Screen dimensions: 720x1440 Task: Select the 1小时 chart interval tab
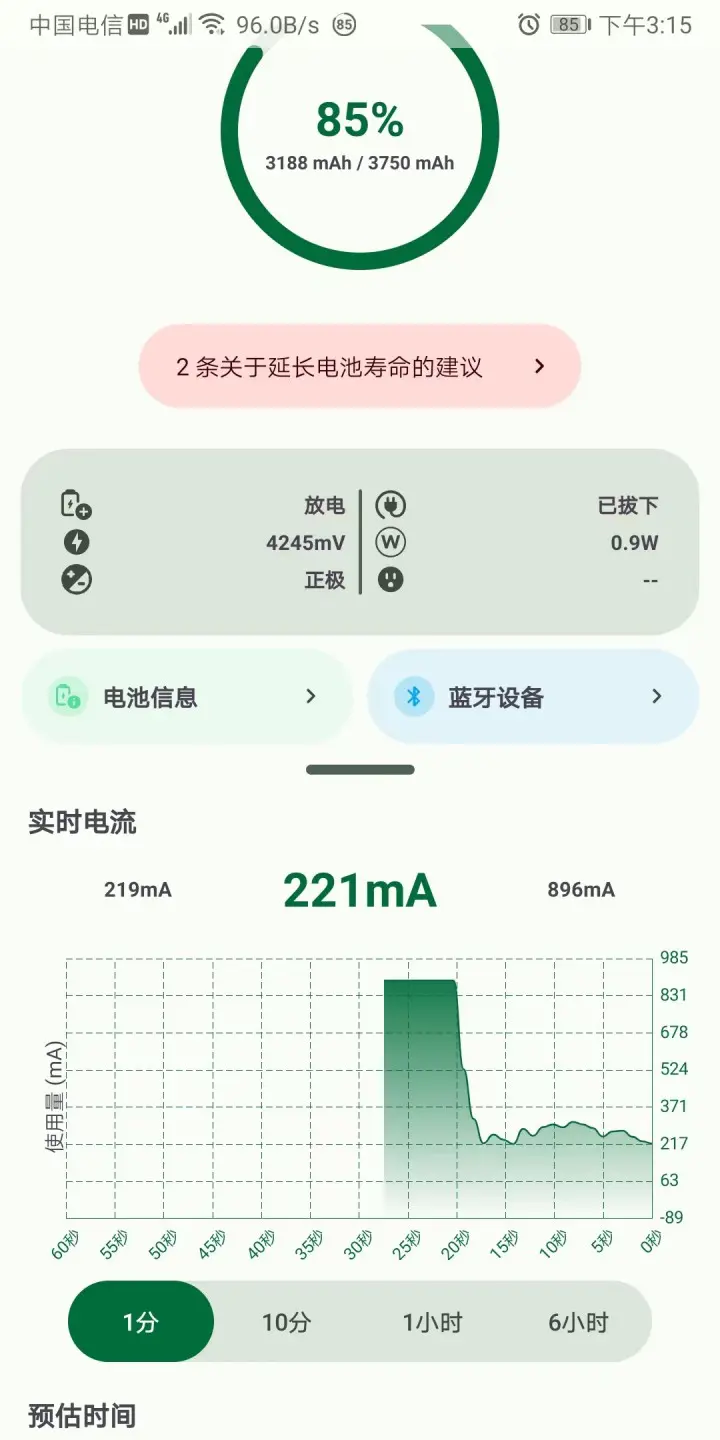coord(432,1321)
